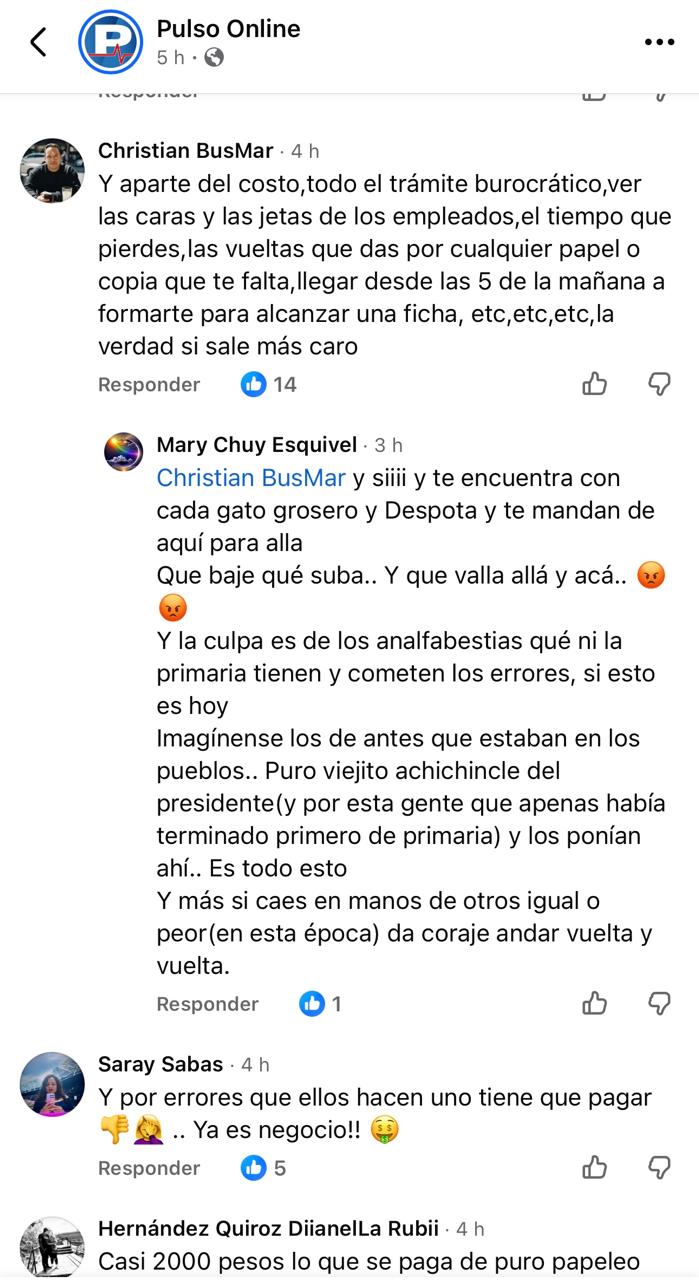The image size is (699, 1280).
Task: Open the three-dot overflow menu
Action: tap(659, 42)
